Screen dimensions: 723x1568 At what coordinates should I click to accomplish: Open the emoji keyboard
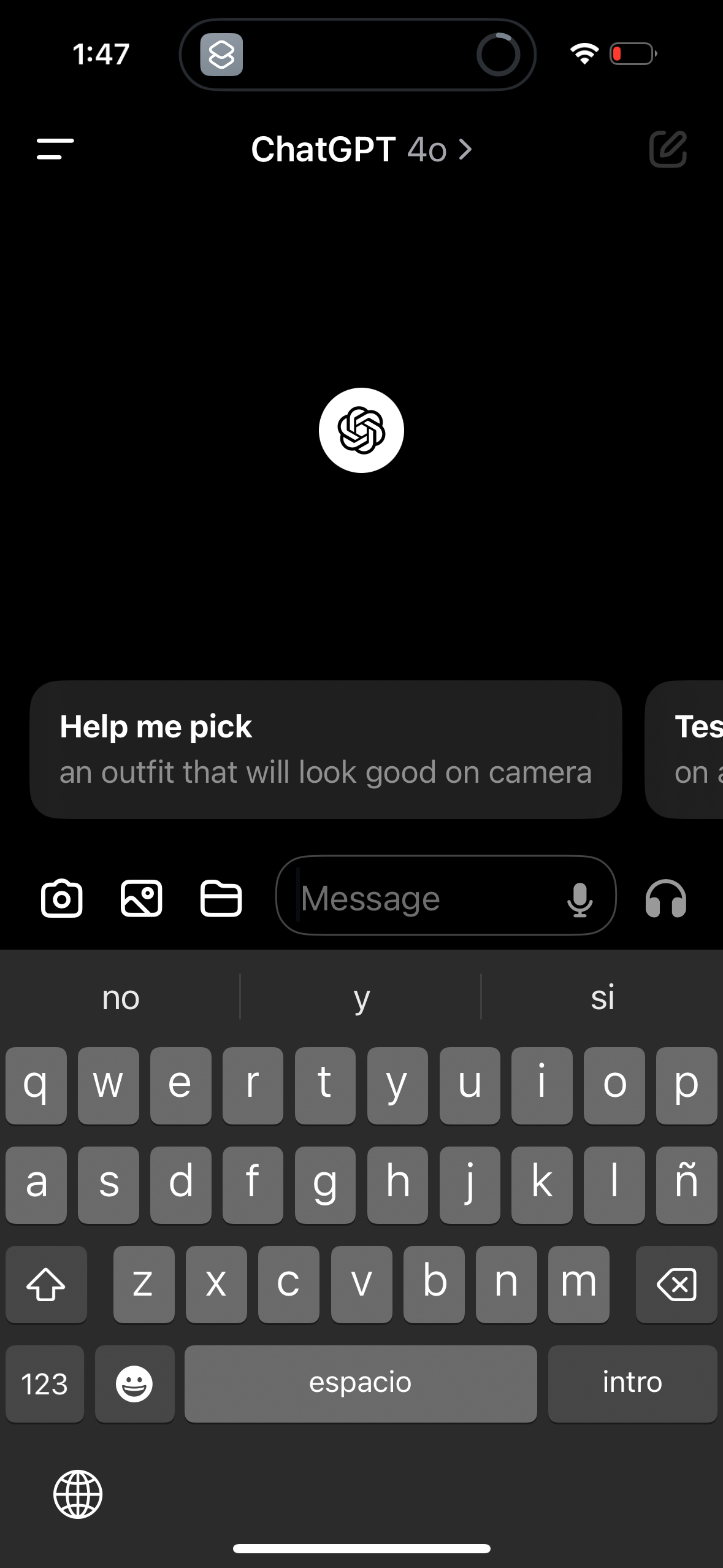tap(134, 1383)
